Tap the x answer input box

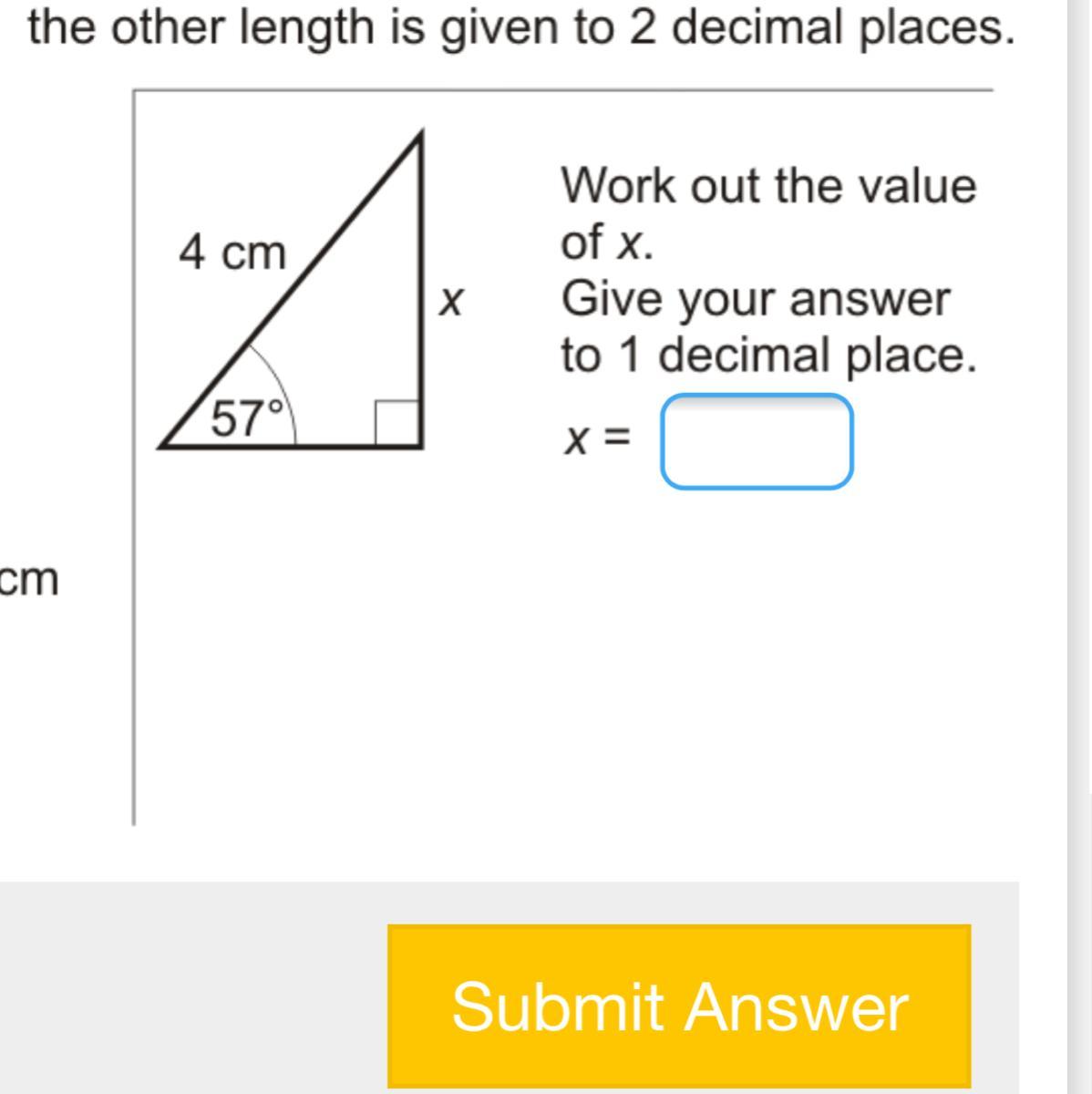757,441
